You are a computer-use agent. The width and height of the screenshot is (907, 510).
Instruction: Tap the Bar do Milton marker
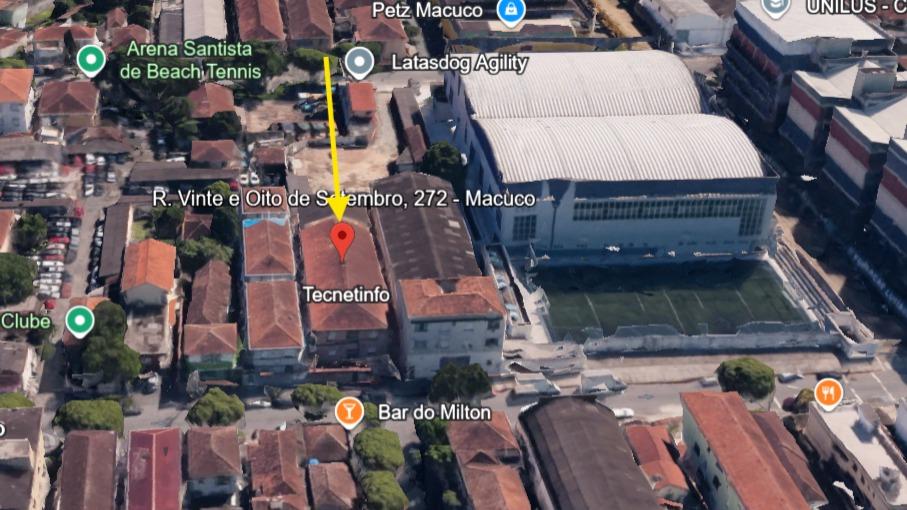tap(349, 411)
